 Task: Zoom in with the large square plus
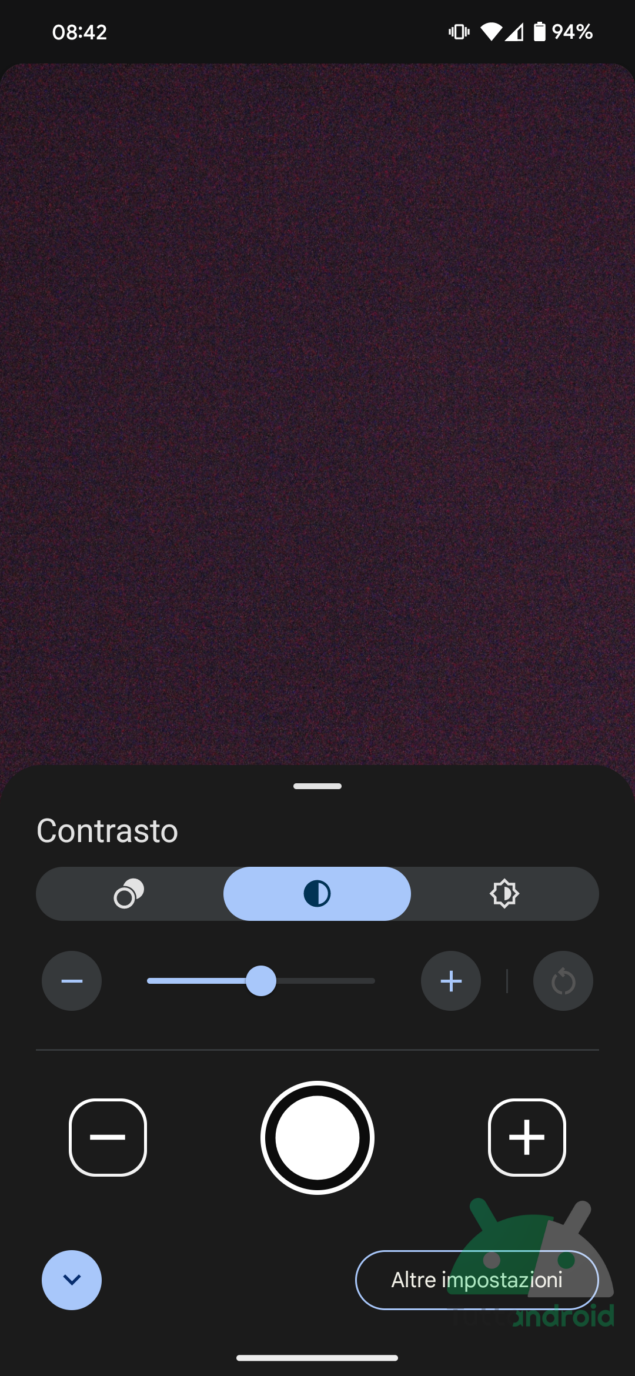527,1138
